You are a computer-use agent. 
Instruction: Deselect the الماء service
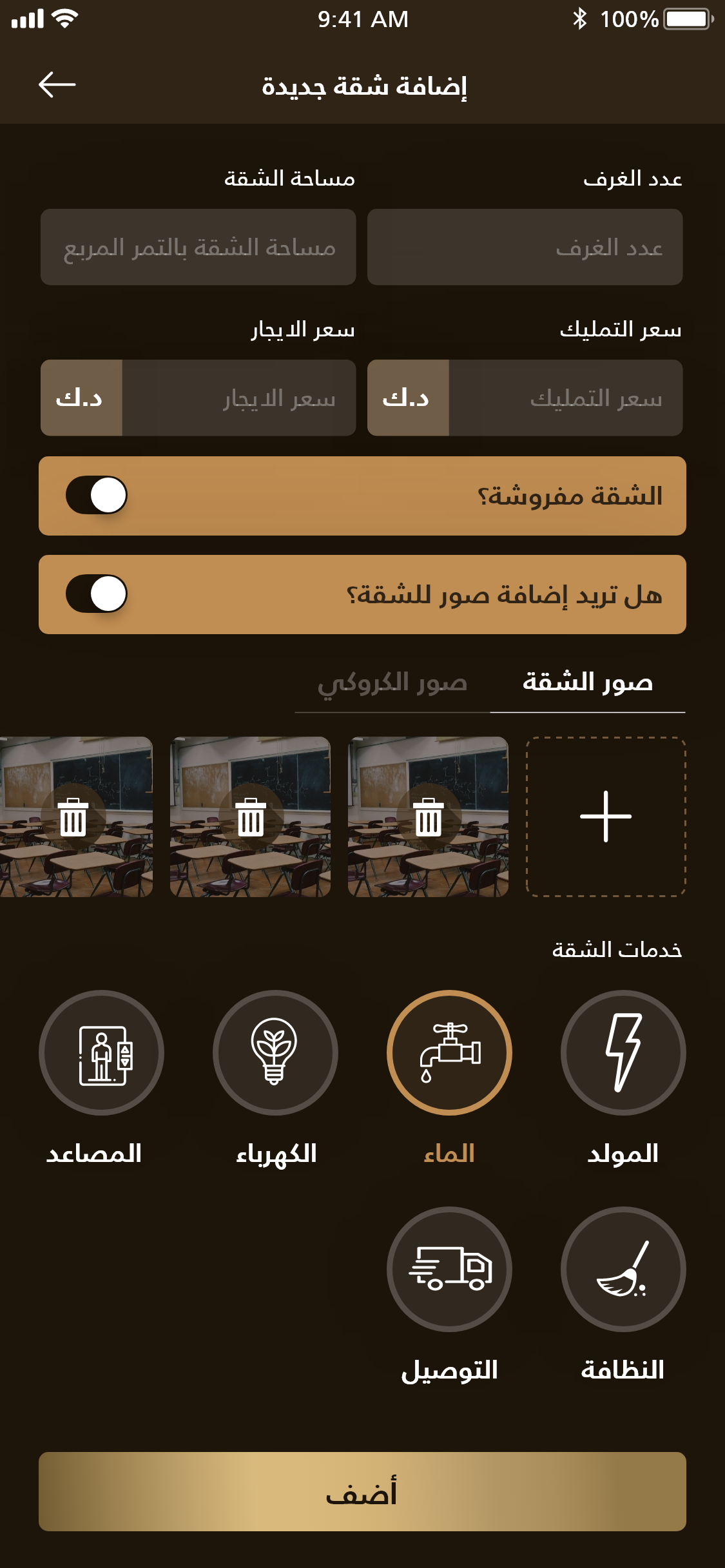point(449,1052)
